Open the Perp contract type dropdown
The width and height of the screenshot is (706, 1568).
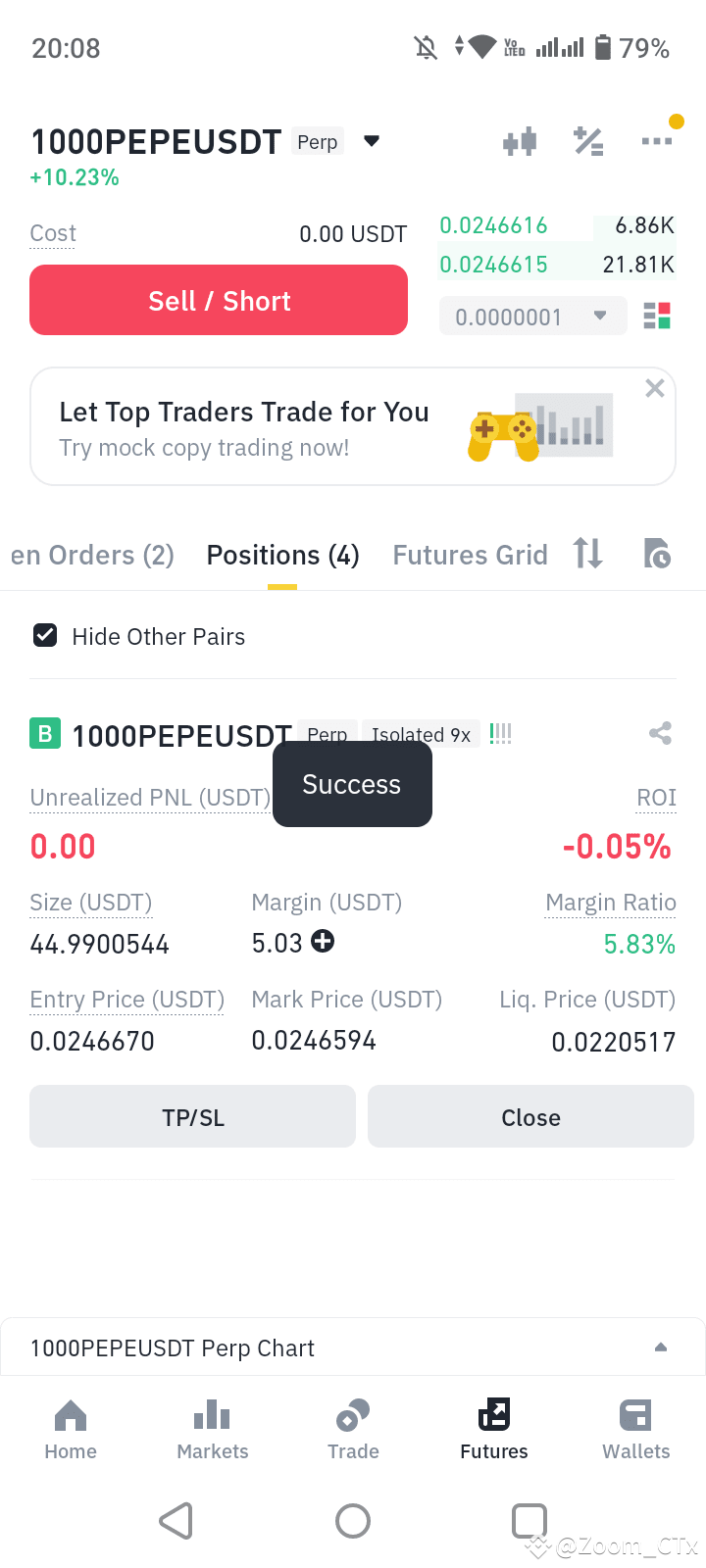(x=371, y=140)
